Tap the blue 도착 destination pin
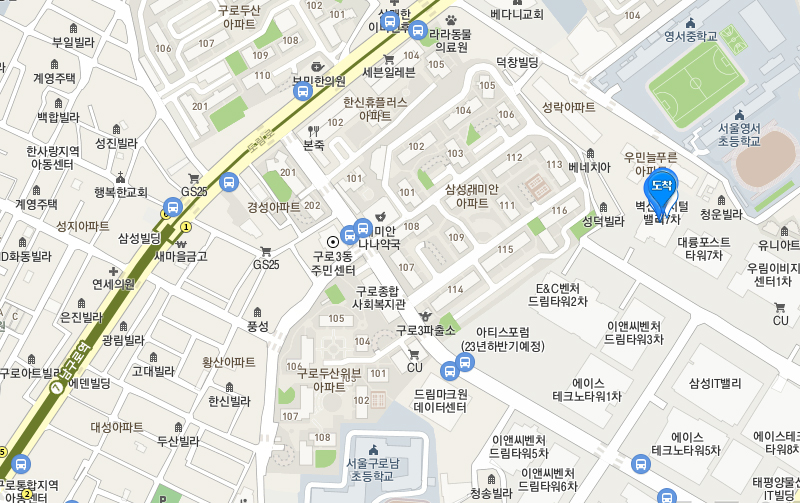The image size is (800, 503). point(660,189)
